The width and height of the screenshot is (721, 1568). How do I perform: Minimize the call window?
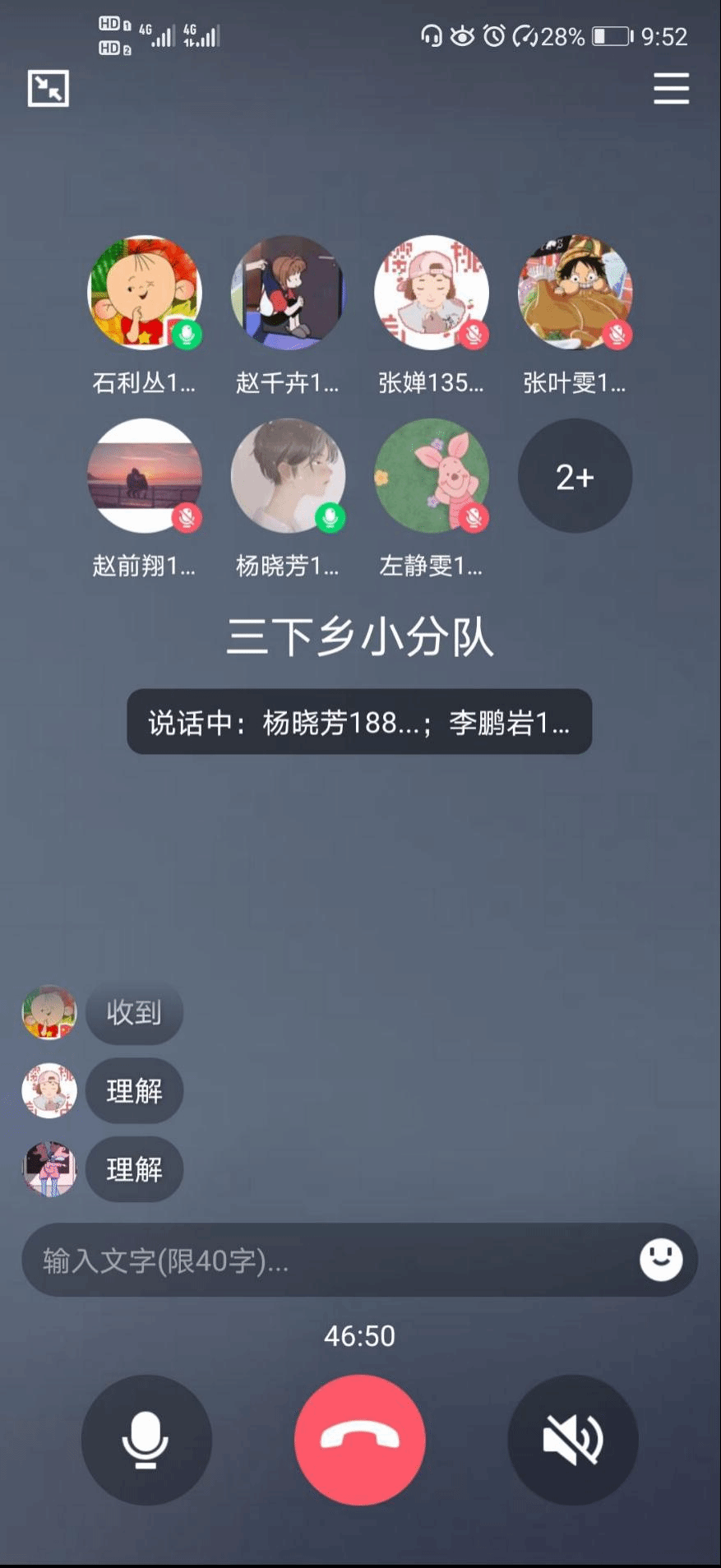coord(49,88)
